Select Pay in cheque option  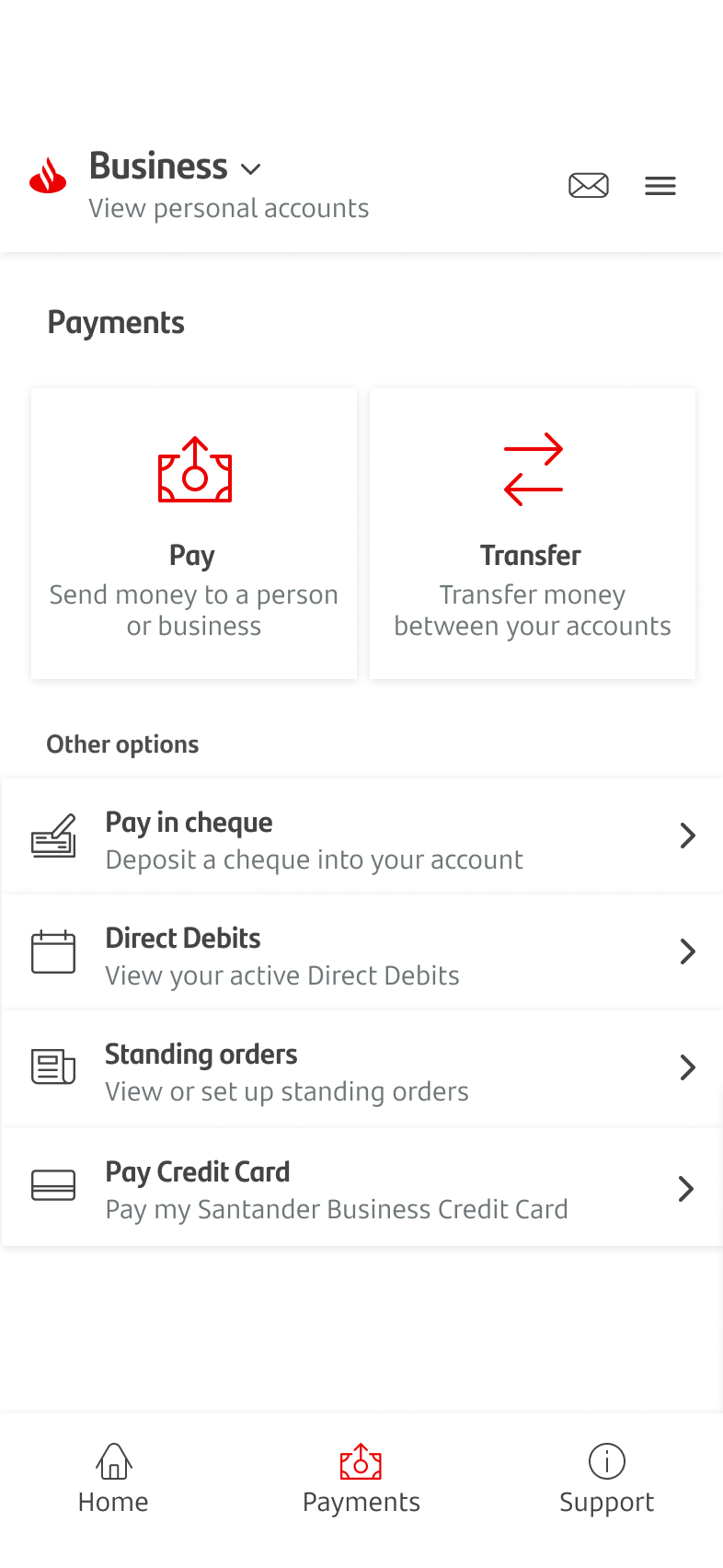click(361, 836)
